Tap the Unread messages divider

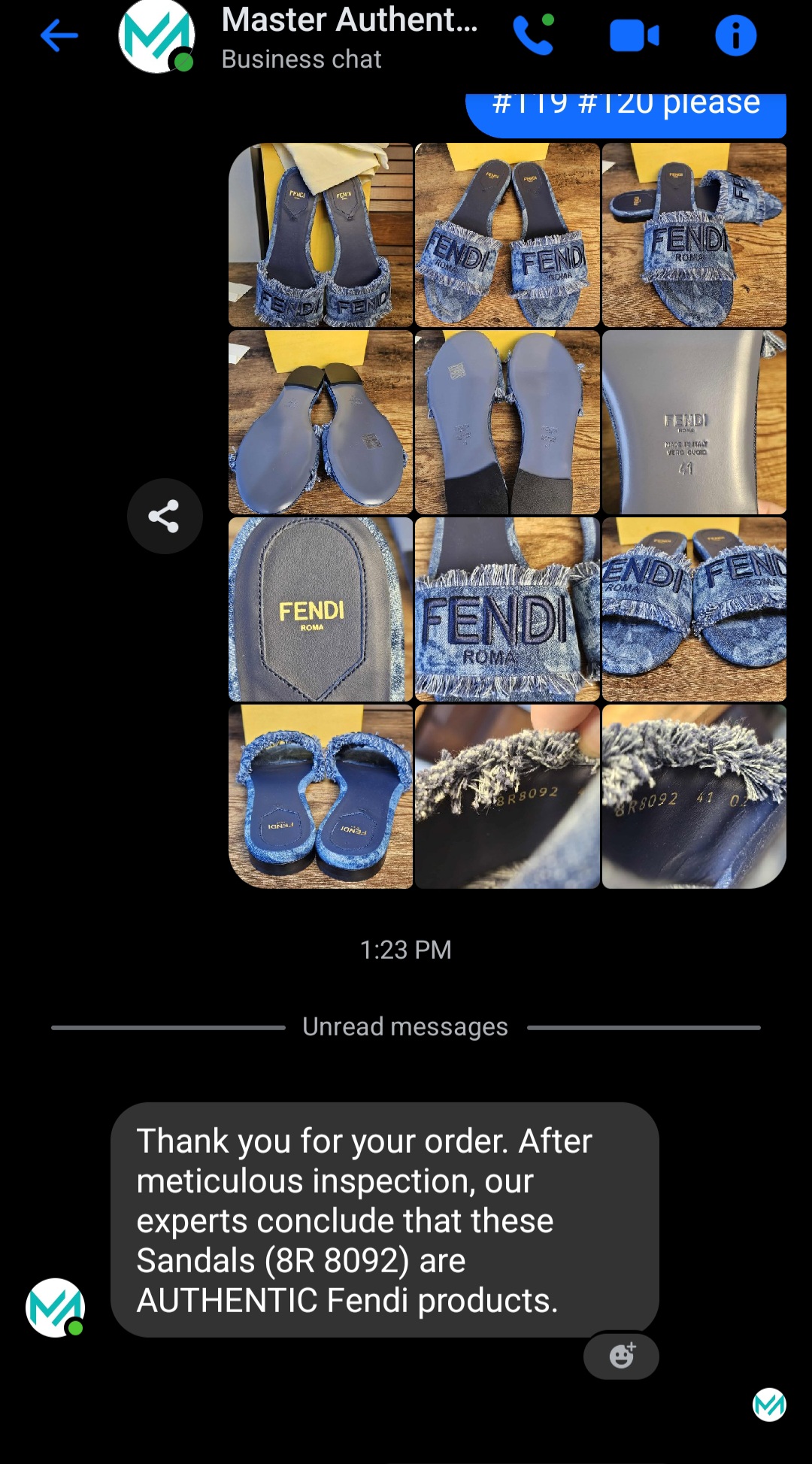click(x=406, y=1025)
